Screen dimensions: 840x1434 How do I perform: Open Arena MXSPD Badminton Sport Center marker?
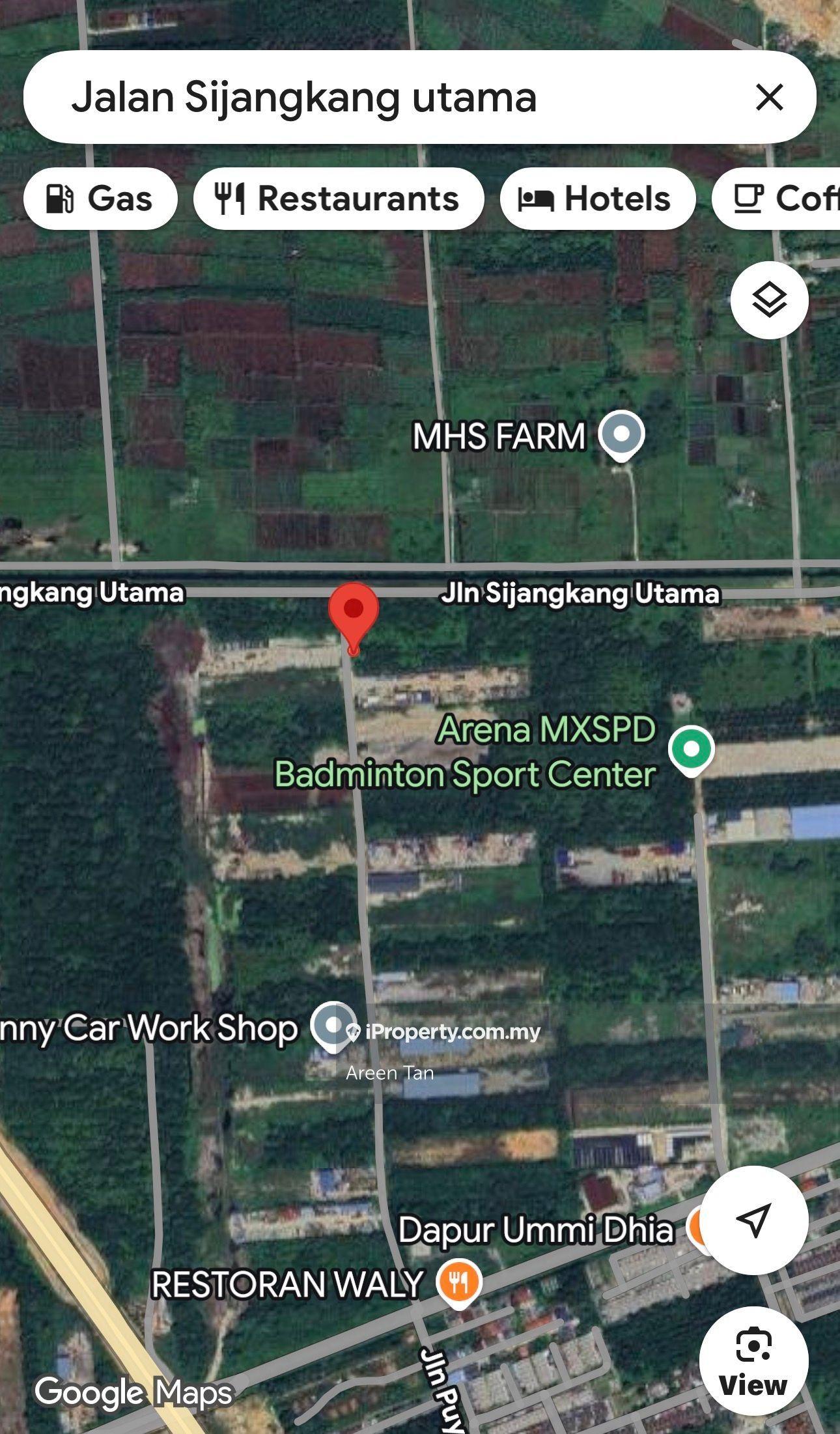point(691,750)
